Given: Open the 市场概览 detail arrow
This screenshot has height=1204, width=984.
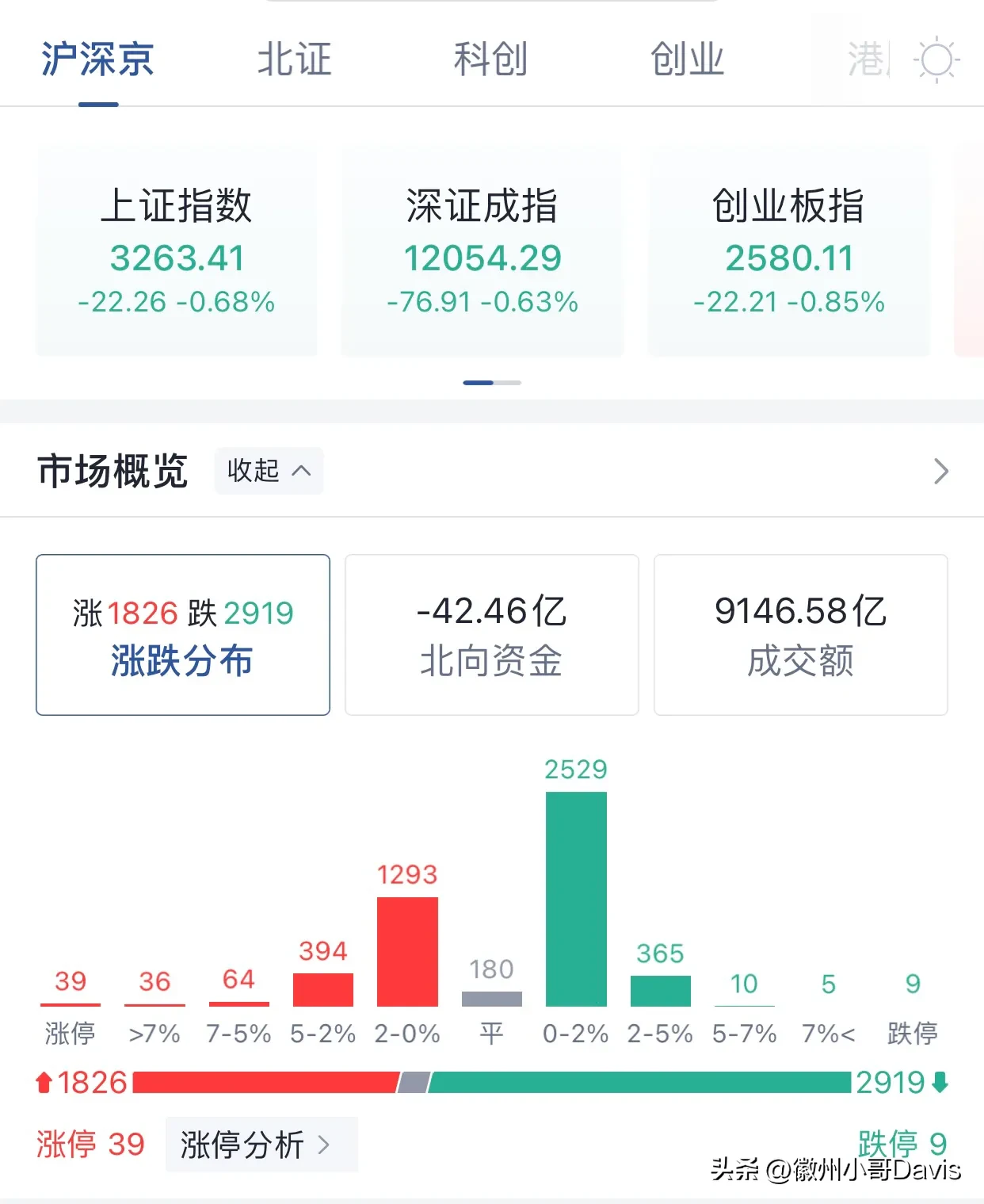Looking at the screenshot, I should pyautogui.click(x=940, y=472).
